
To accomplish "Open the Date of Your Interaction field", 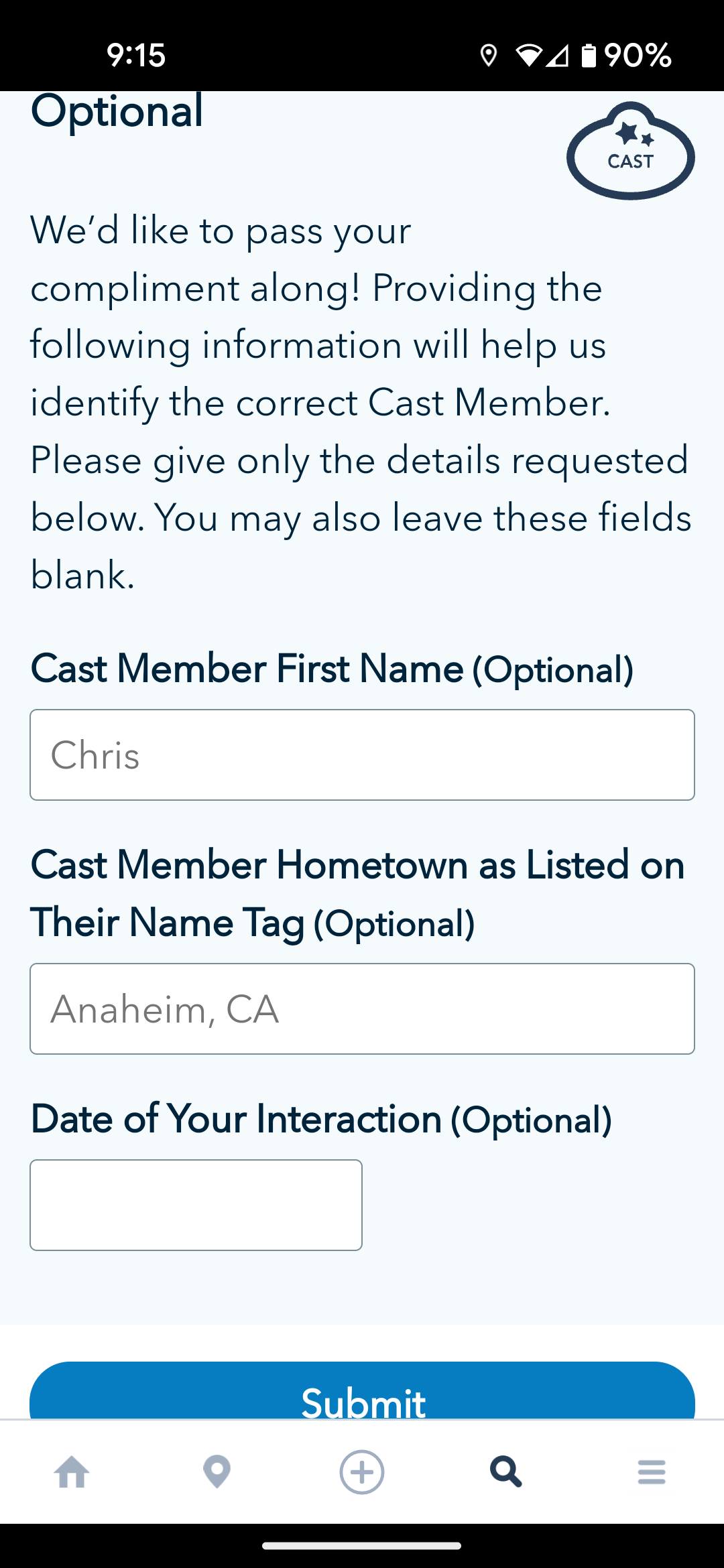I will pyautogui.click(x=196, y=1205).
